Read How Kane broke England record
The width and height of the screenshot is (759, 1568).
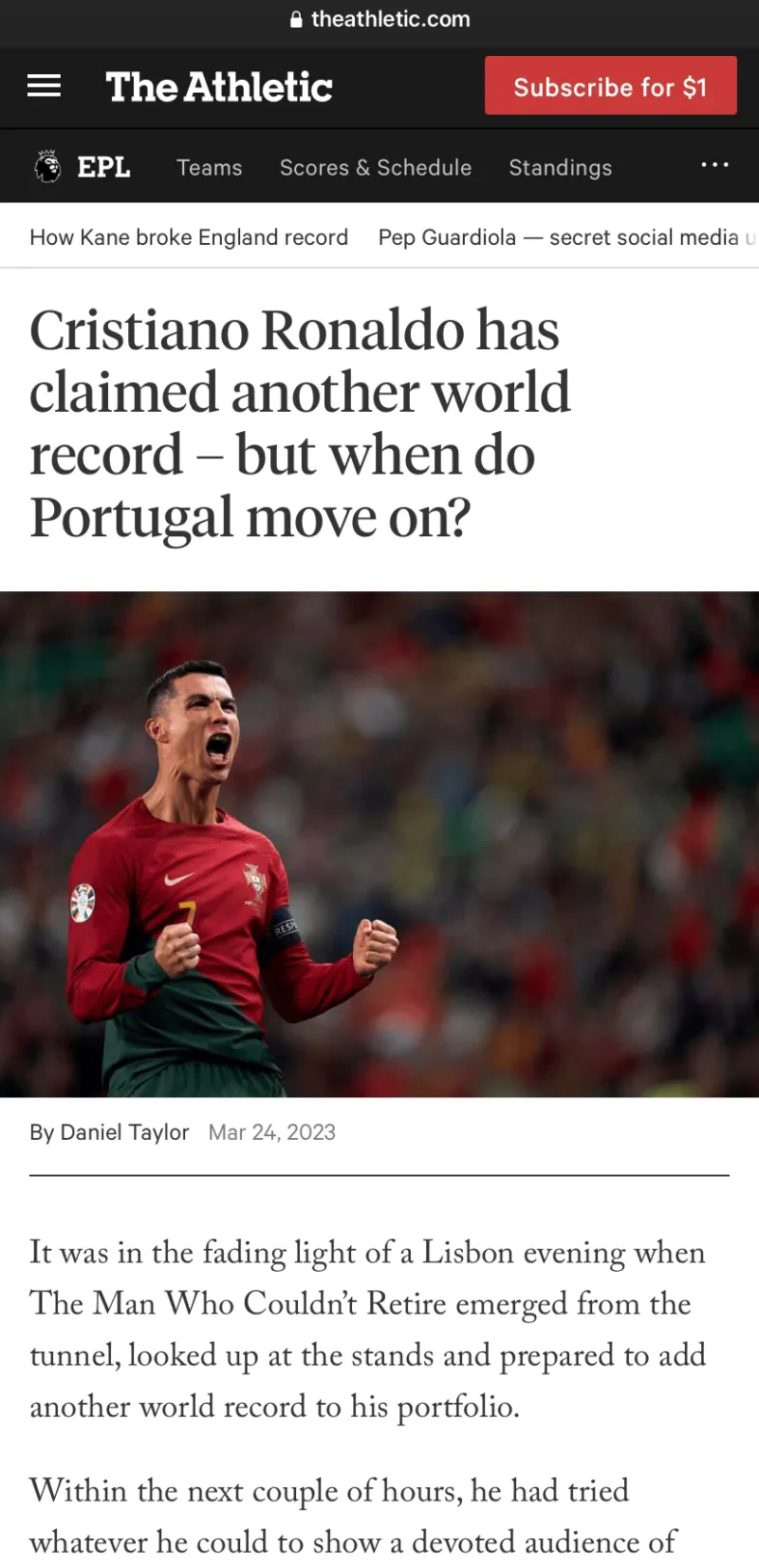[189, 237]
